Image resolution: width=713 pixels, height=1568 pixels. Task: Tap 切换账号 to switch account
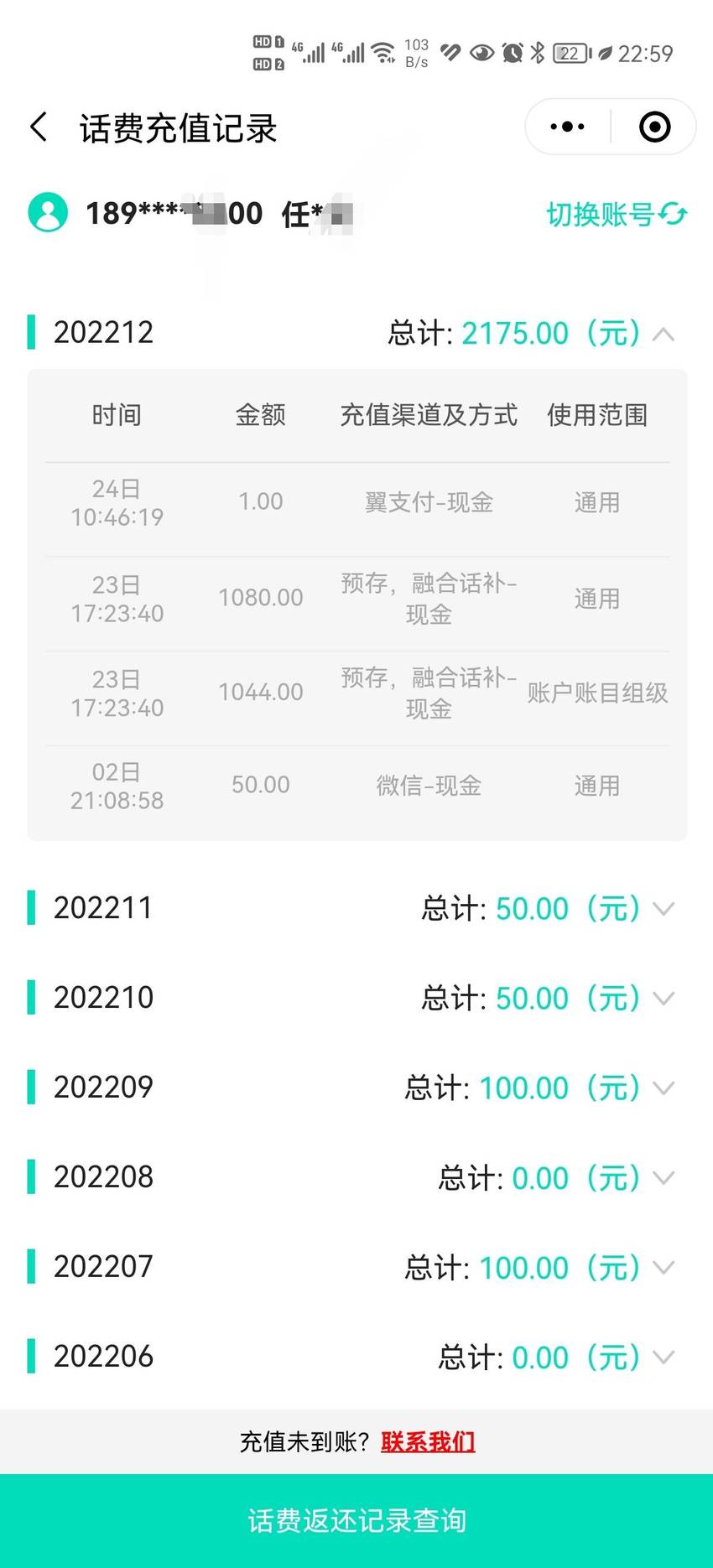pos(617,214)
